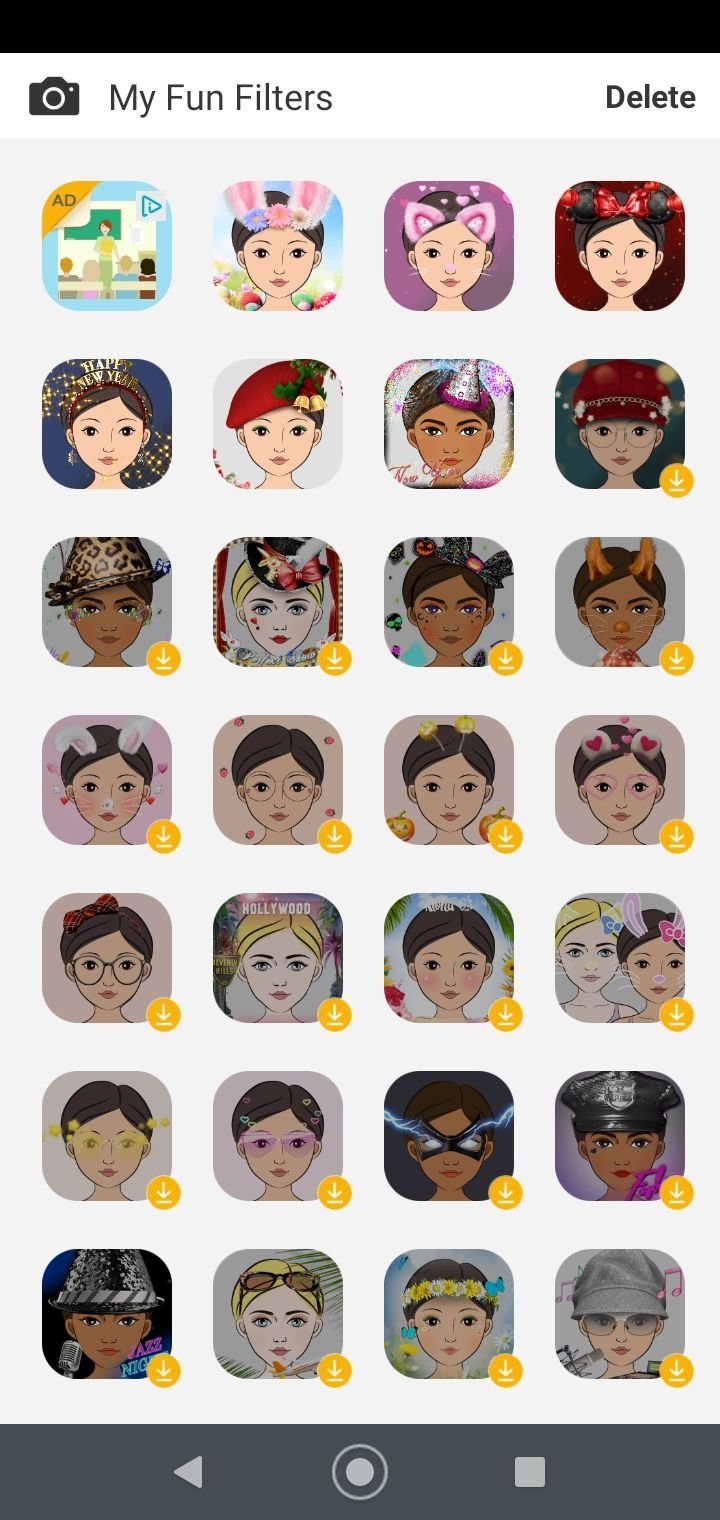
Task: Select the Happy New Year headband filter
Action: click(107, 424)
